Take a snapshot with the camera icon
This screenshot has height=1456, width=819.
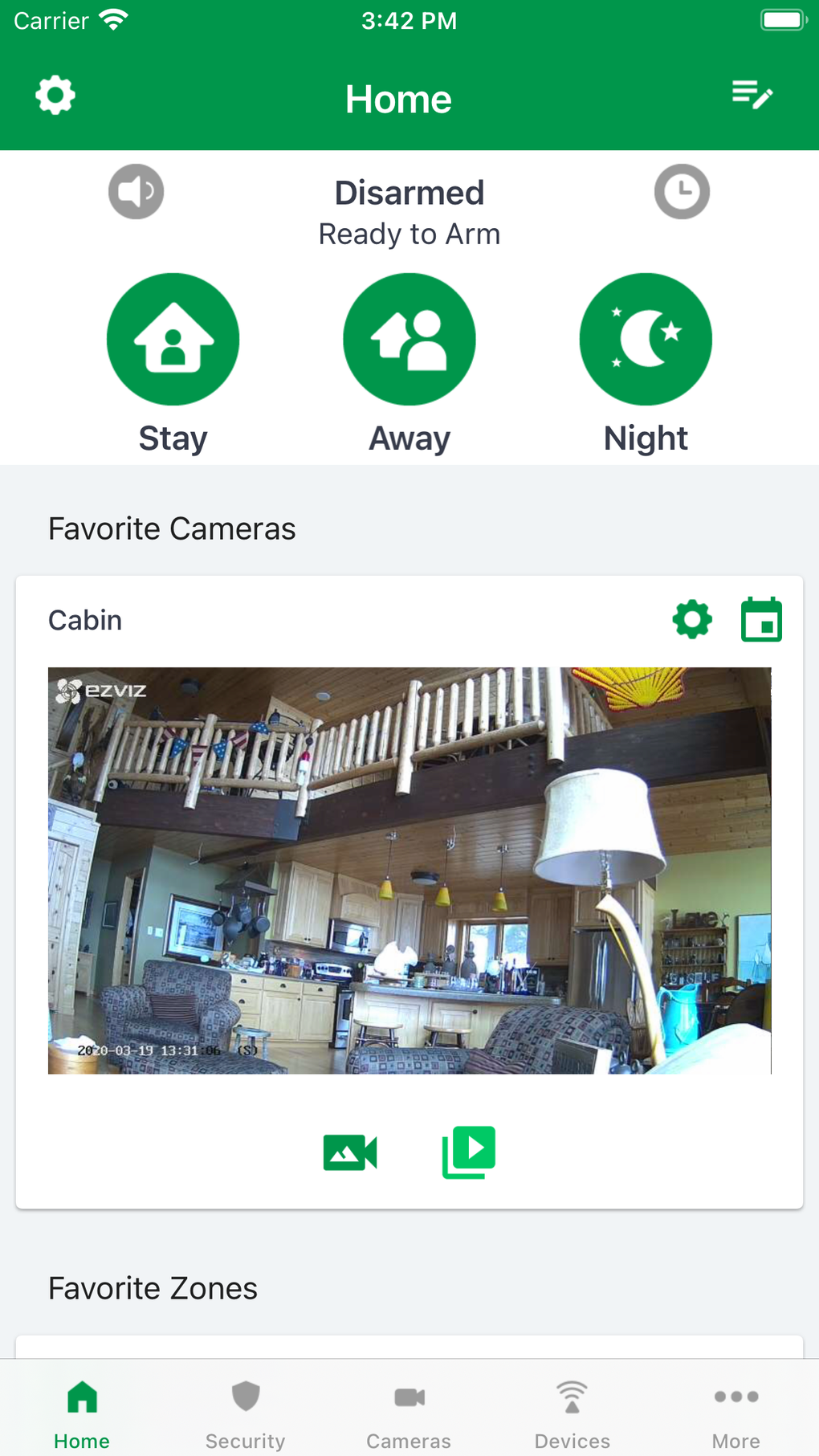click(349, 1152)
